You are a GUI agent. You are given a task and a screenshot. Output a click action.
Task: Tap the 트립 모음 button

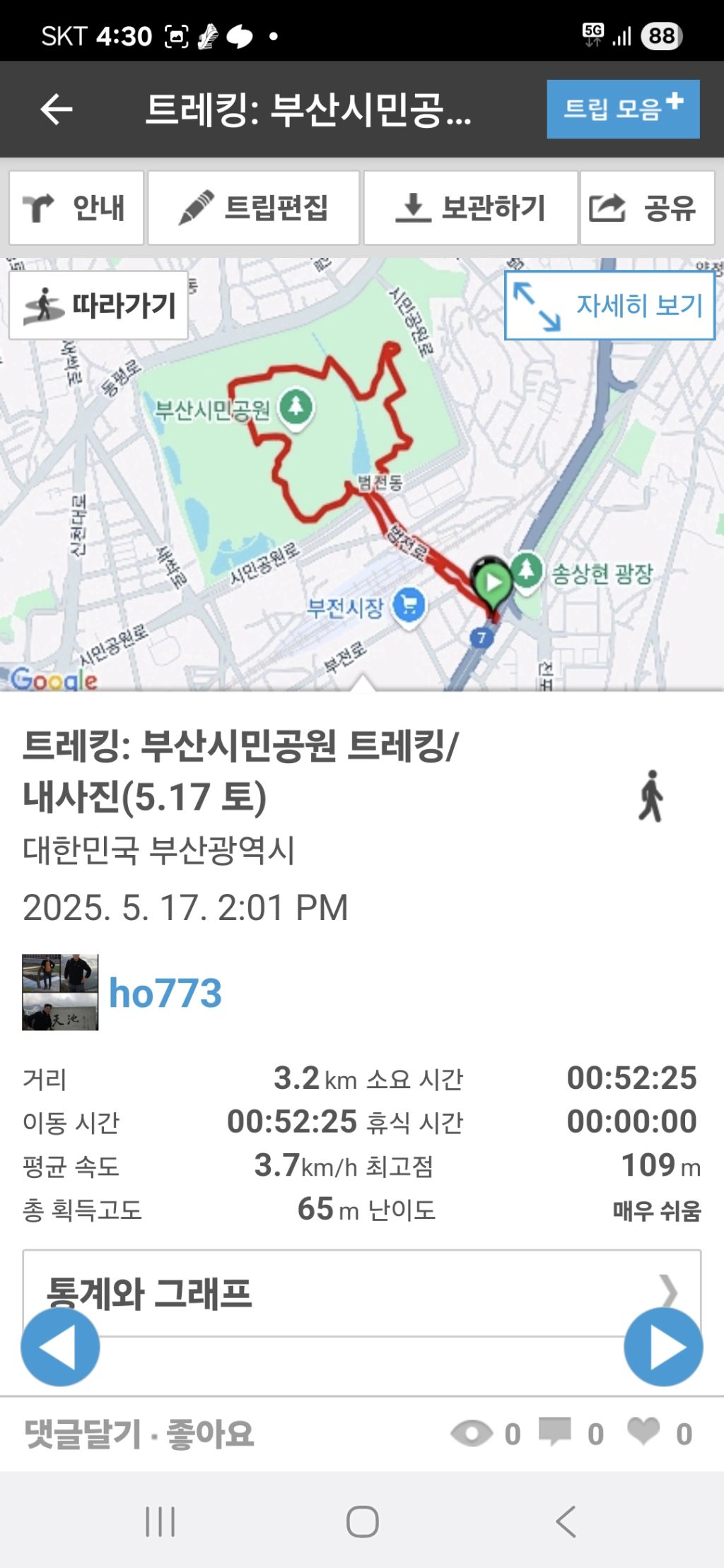[622, 109]
